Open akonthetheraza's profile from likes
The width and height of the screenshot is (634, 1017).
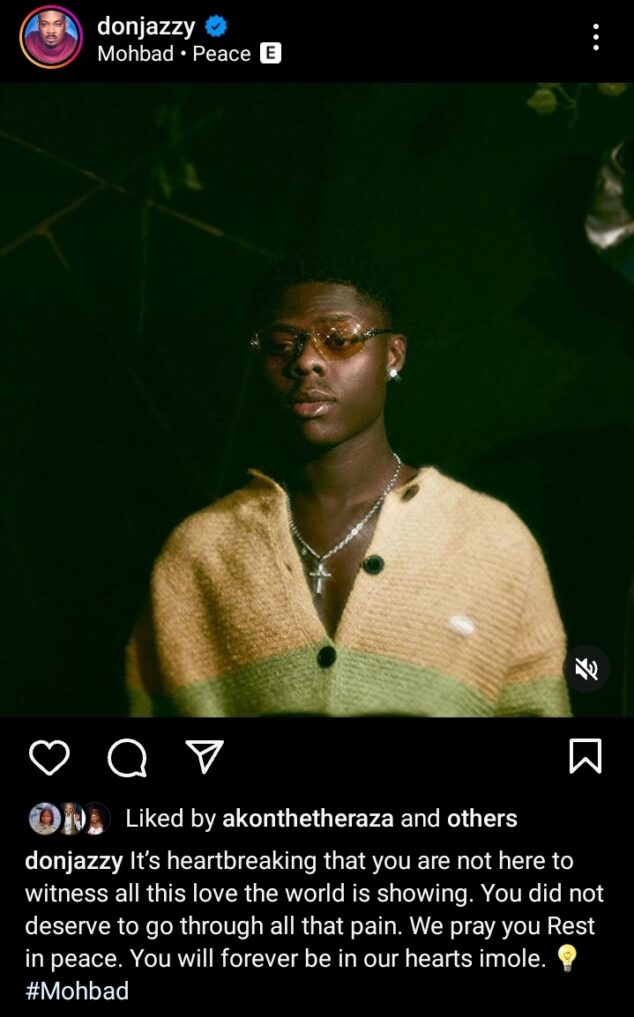tap(308, 819)
